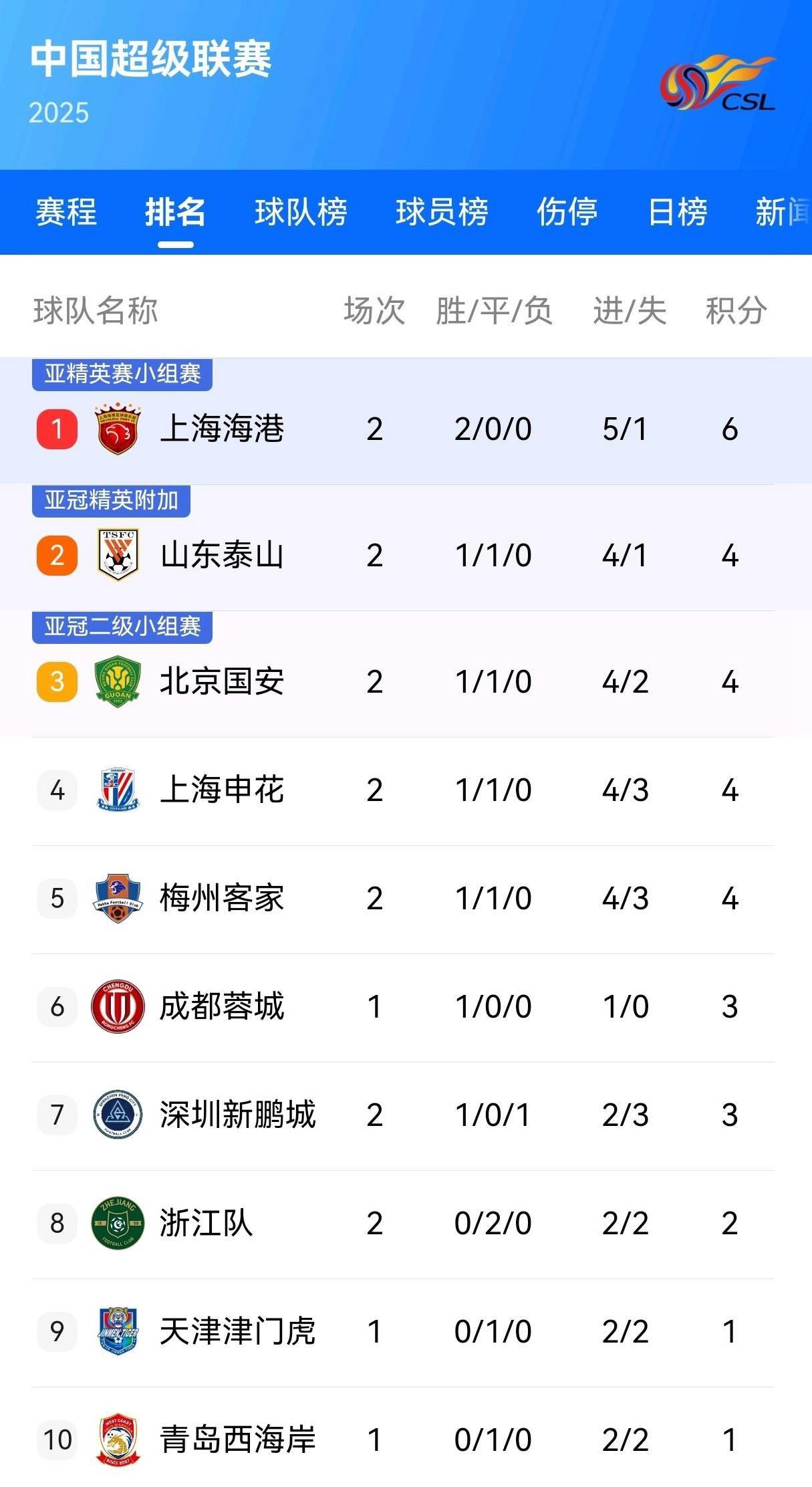Click the rank 1 red badge
Image resolution: width=812 pixels, height=1487 pixels.
(56, 430)
